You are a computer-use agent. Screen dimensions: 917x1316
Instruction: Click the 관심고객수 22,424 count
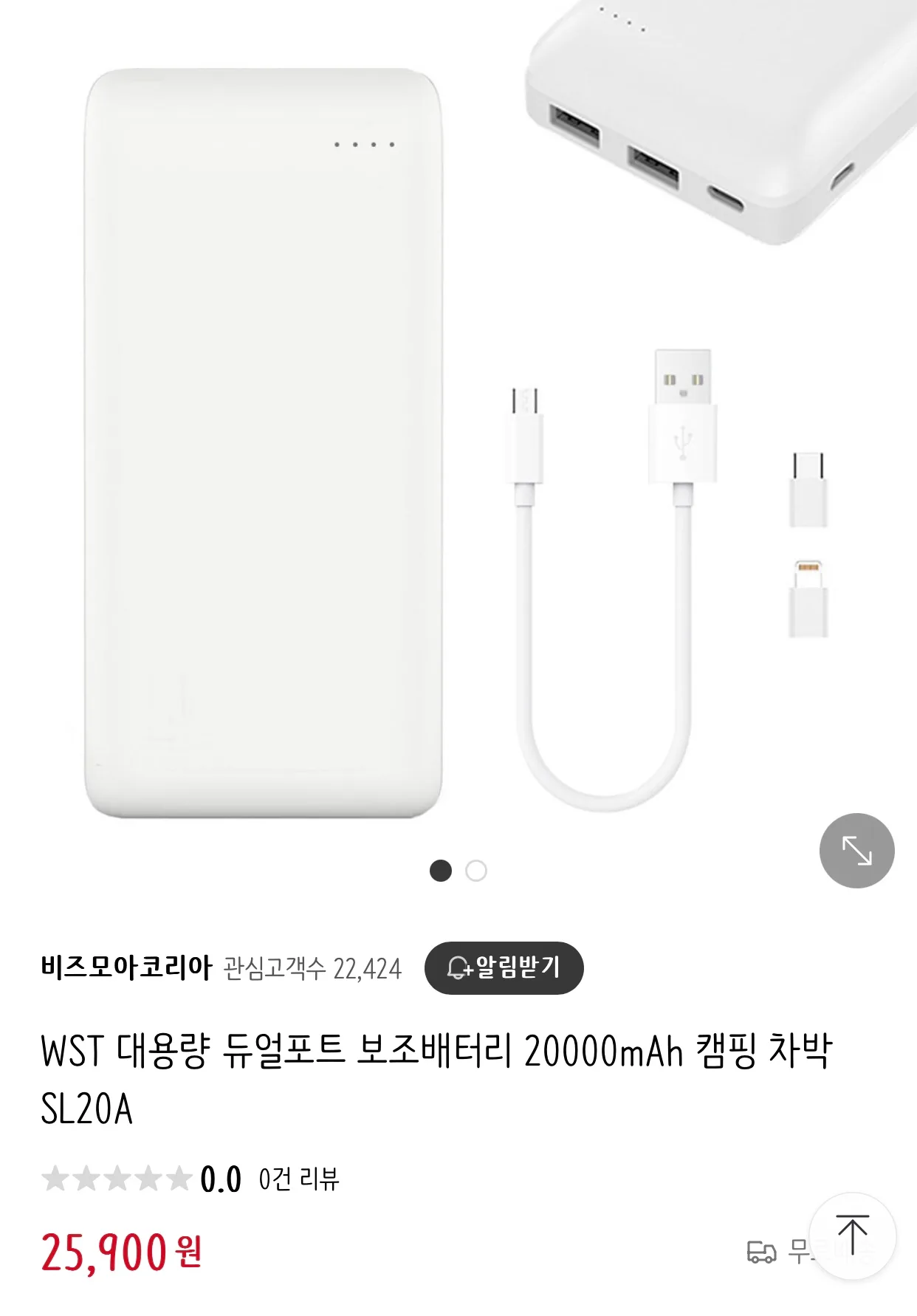[311, 967]
